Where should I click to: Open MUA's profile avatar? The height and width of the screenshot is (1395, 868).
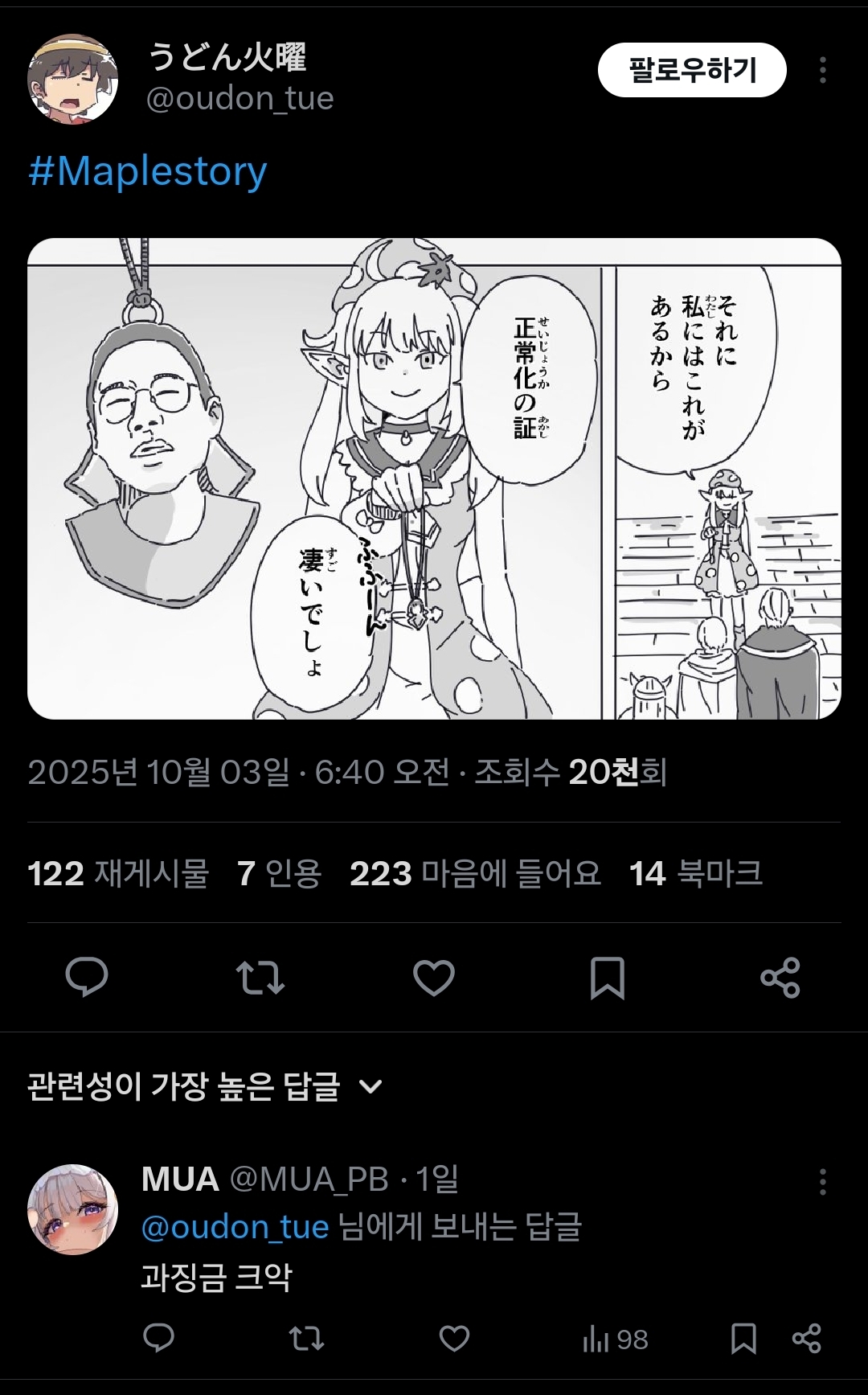[x=73, y=1208]
